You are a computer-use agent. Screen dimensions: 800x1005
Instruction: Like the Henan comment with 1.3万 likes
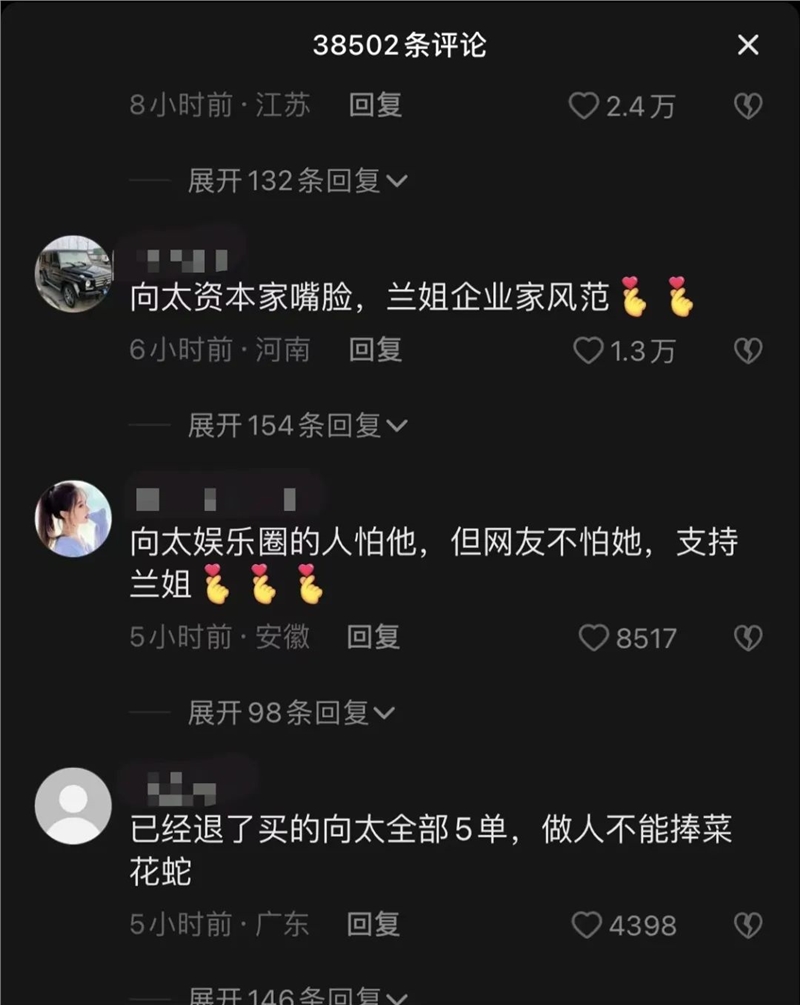tap(588, 350)
